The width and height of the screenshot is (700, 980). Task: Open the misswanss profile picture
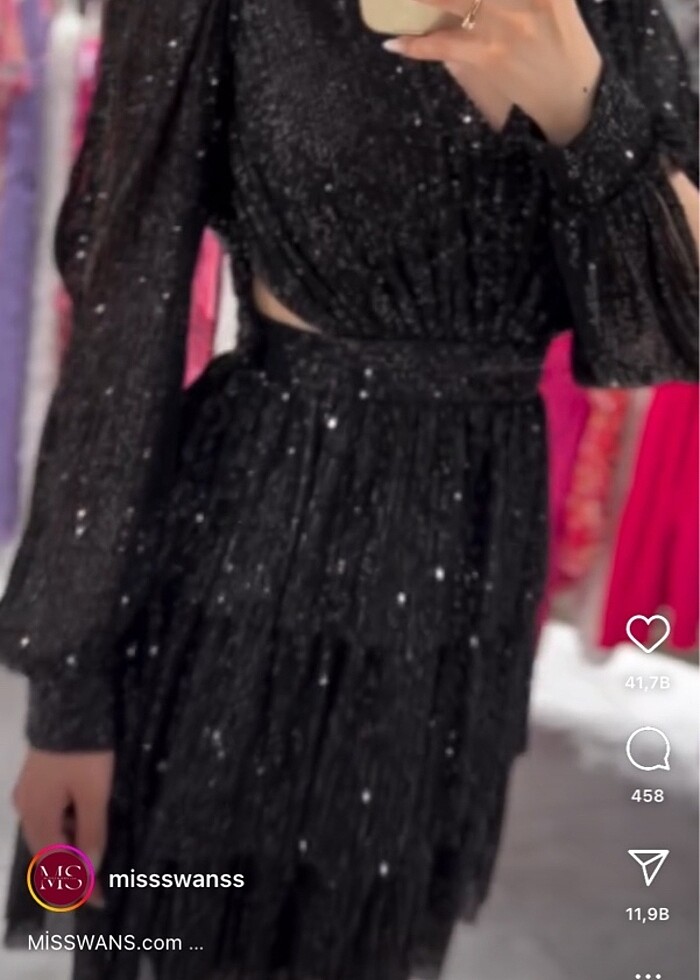pos(61,879)
